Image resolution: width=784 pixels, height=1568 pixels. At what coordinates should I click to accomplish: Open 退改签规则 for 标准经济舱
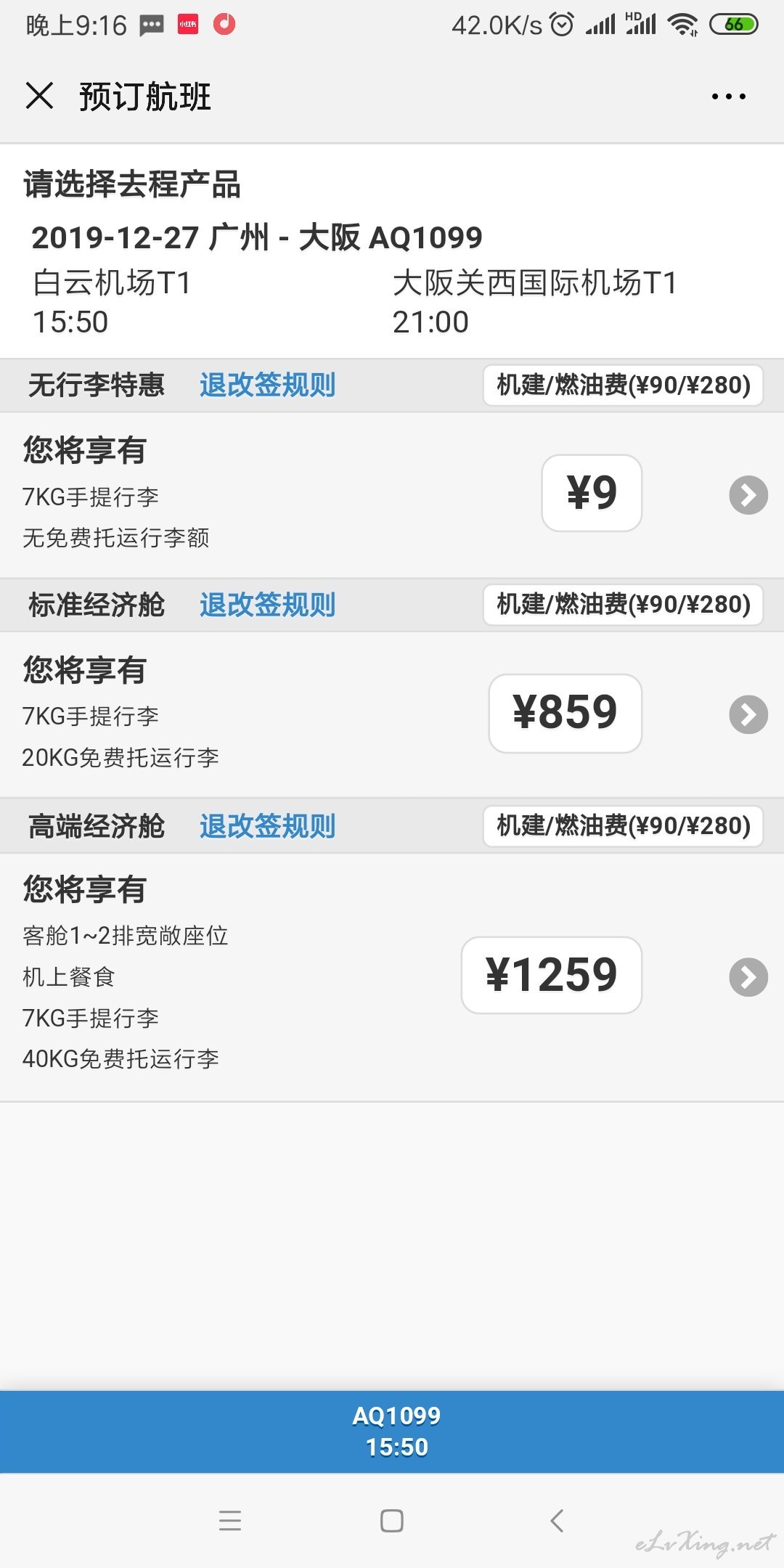click(267, 605)
